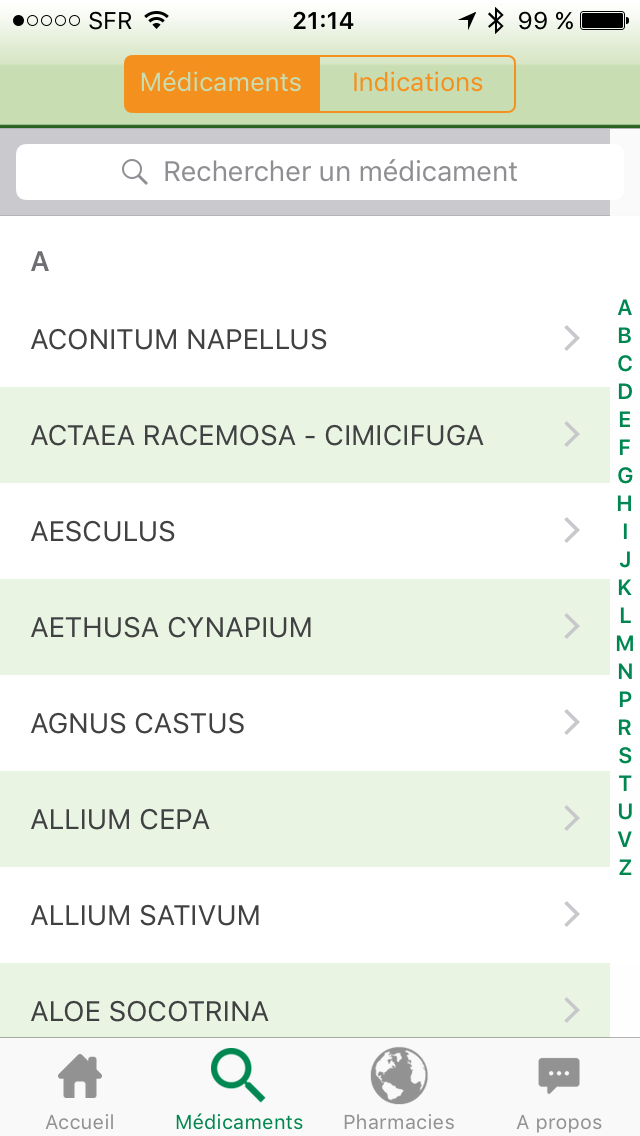The height and width of the screenshot is (1136, 640).
Task: Switch to the Indications segment
Action: [417, 83]
